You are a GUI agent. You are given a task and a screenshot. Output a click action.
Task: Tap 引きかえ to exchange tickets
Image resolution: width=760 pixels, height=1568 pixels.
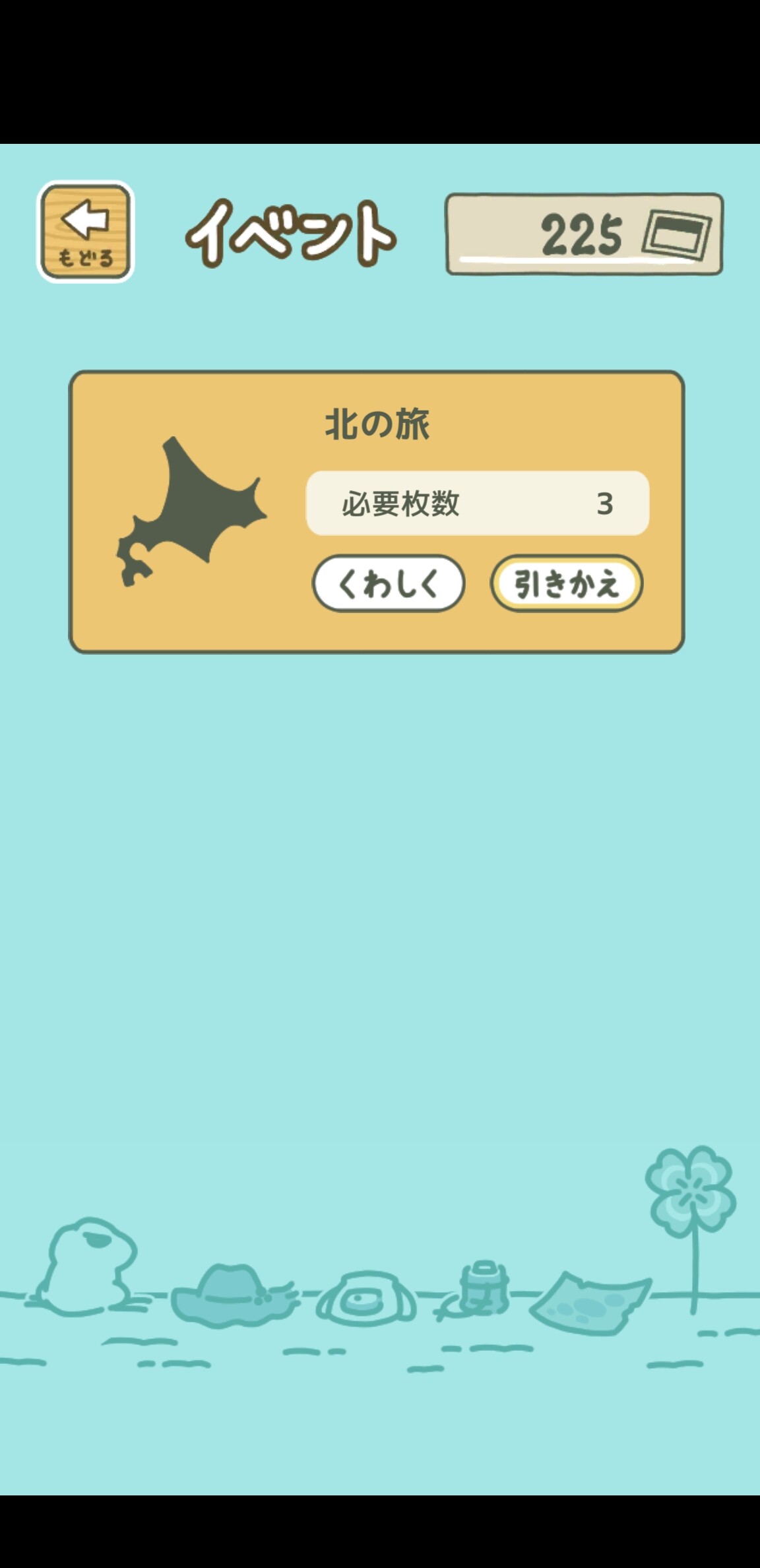[566, 583]
